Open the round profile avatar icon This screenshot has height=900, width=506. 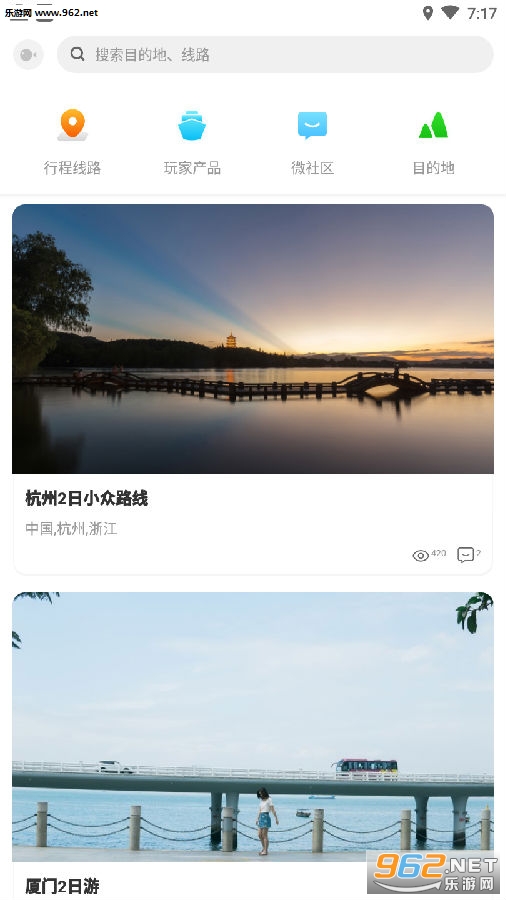[x=28, y=55]
